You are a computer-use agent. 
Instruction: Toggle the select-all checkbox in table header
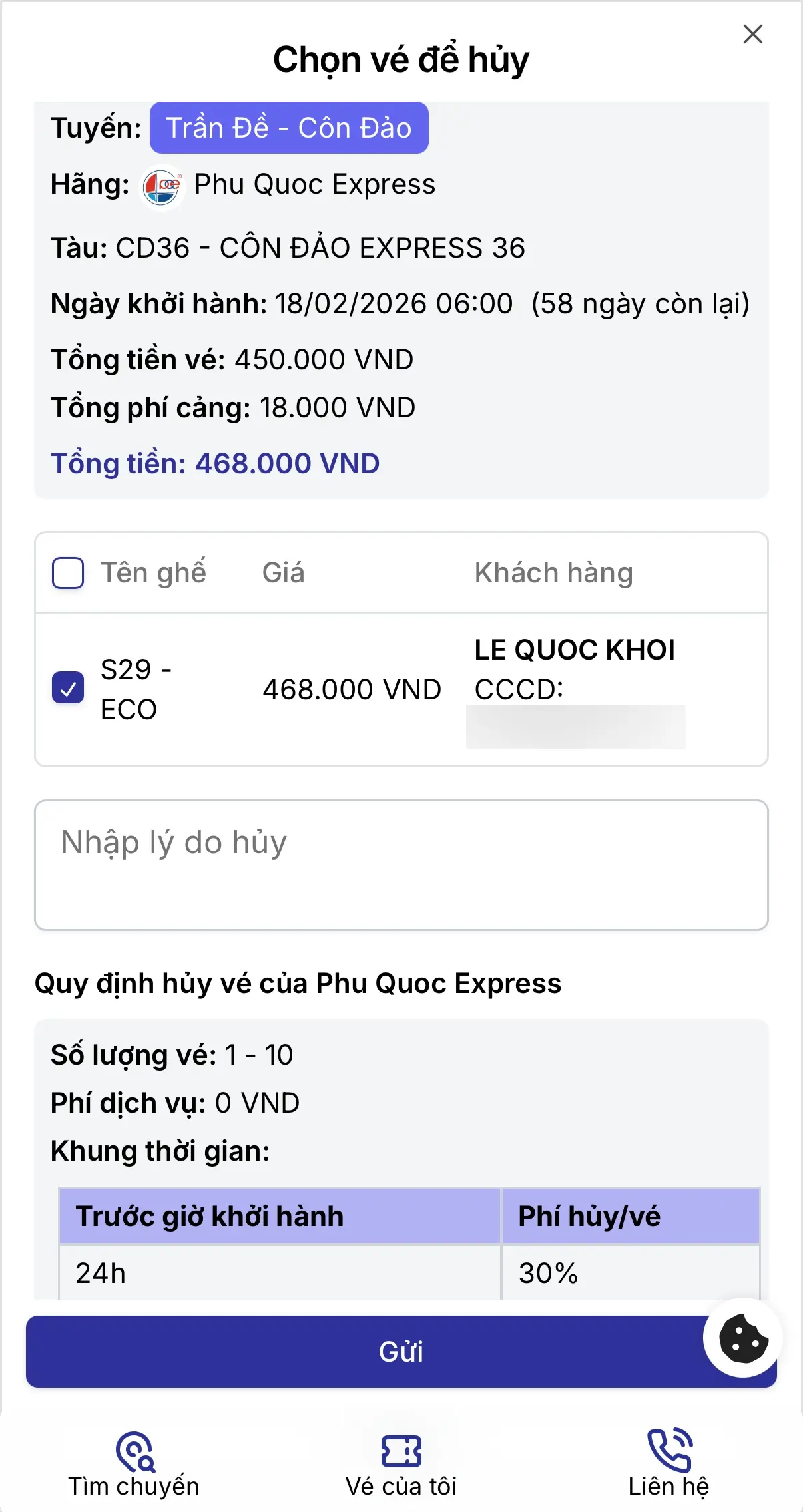(x=67, y=572)
